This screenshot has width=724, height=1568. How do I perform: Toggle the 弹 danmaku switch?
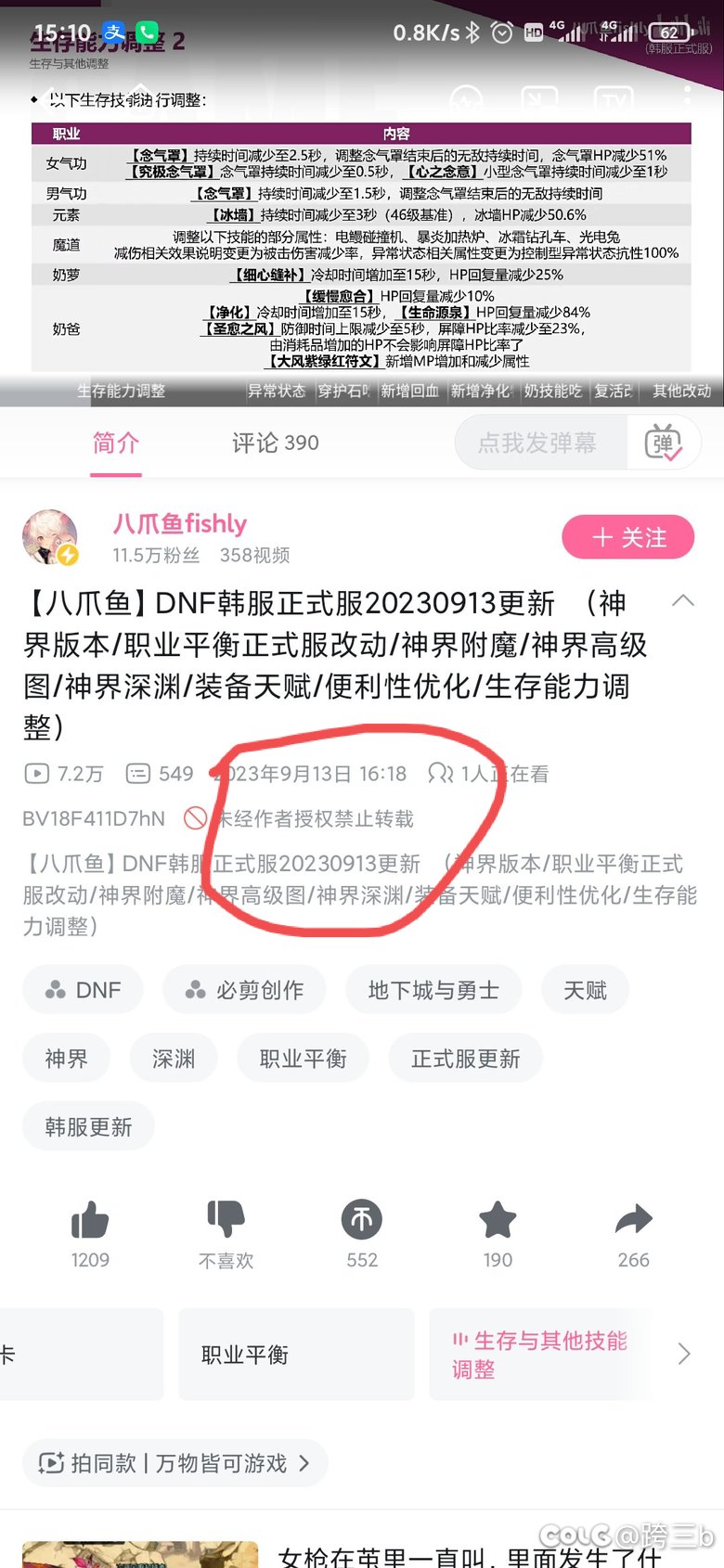click(x=664, y=443)
